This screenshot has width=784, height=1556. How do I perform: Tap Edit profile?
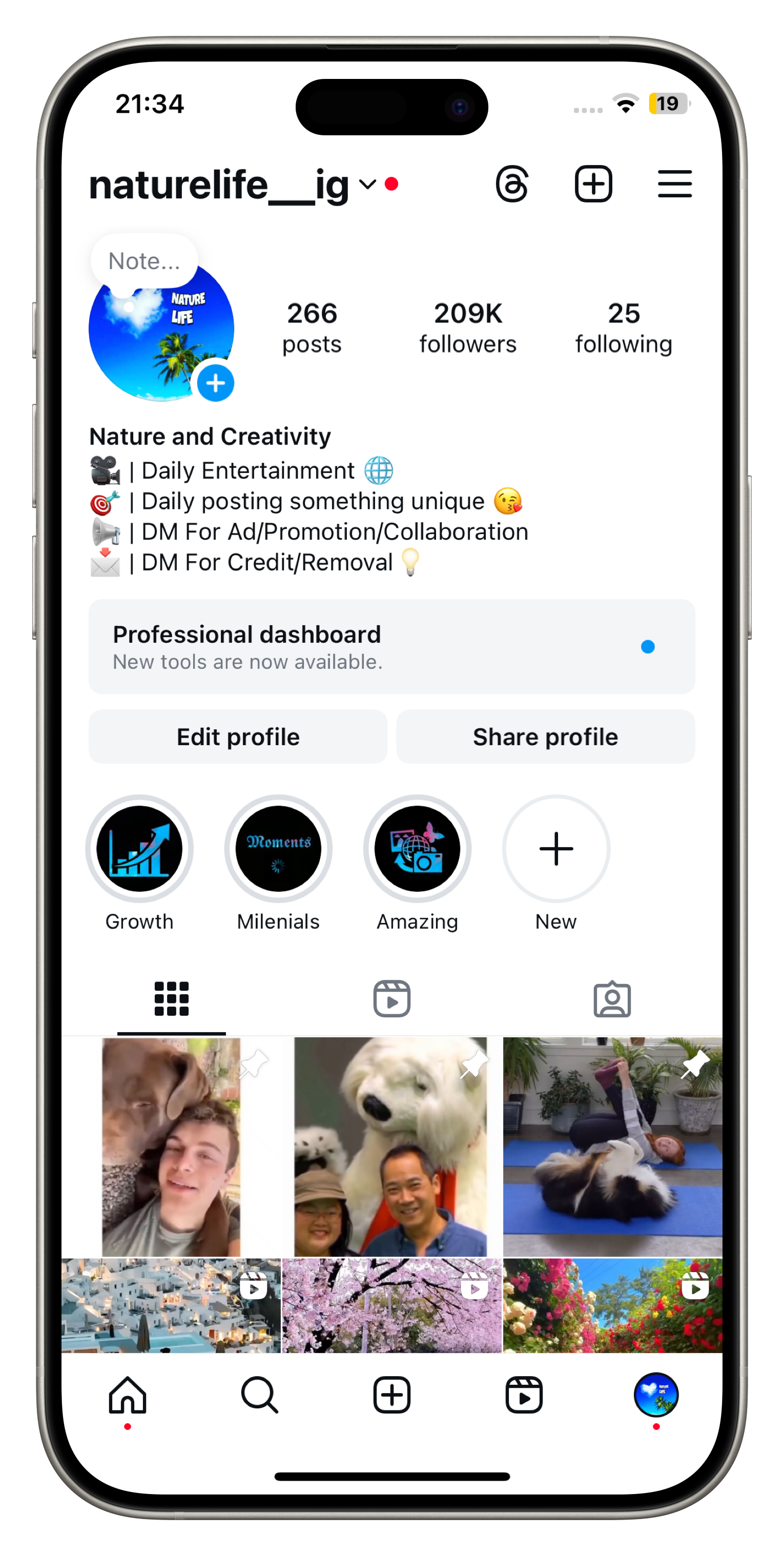coord(238,737)
